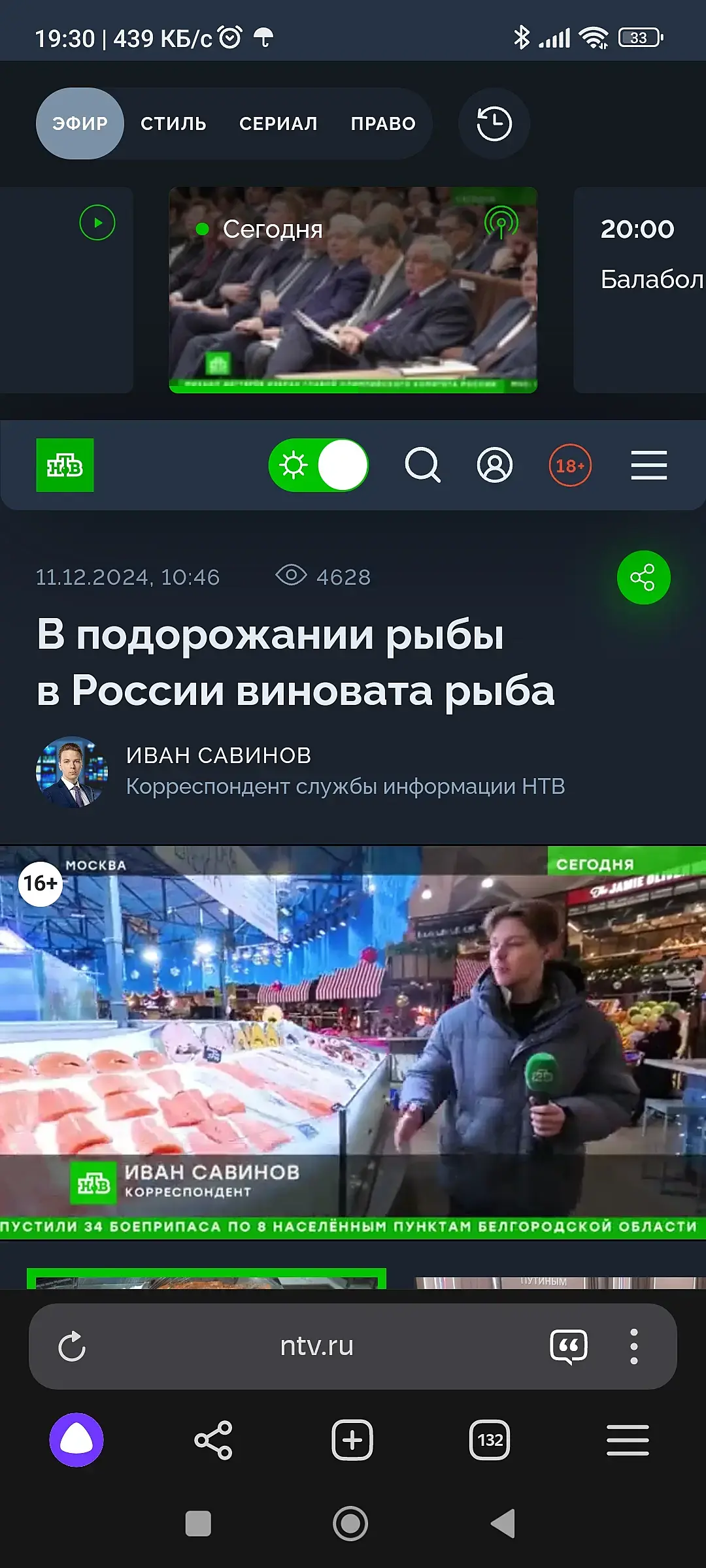Open site search magnifier
The height and width of the screenshot is (1568, 706).
point(422,465)
